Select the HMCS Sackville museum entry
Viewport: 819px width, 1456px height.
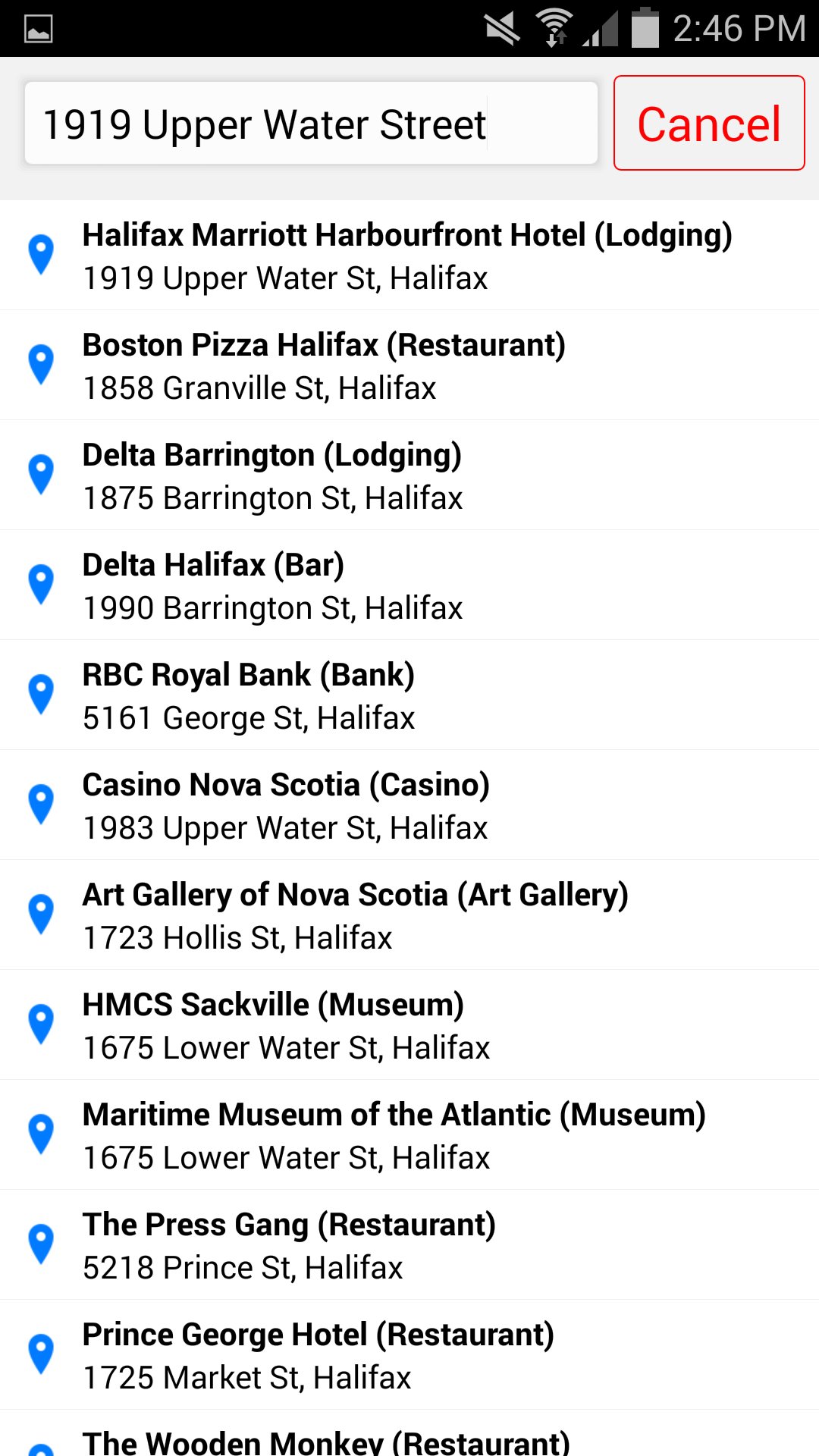pyautogui.click(x=409, y=1024)
